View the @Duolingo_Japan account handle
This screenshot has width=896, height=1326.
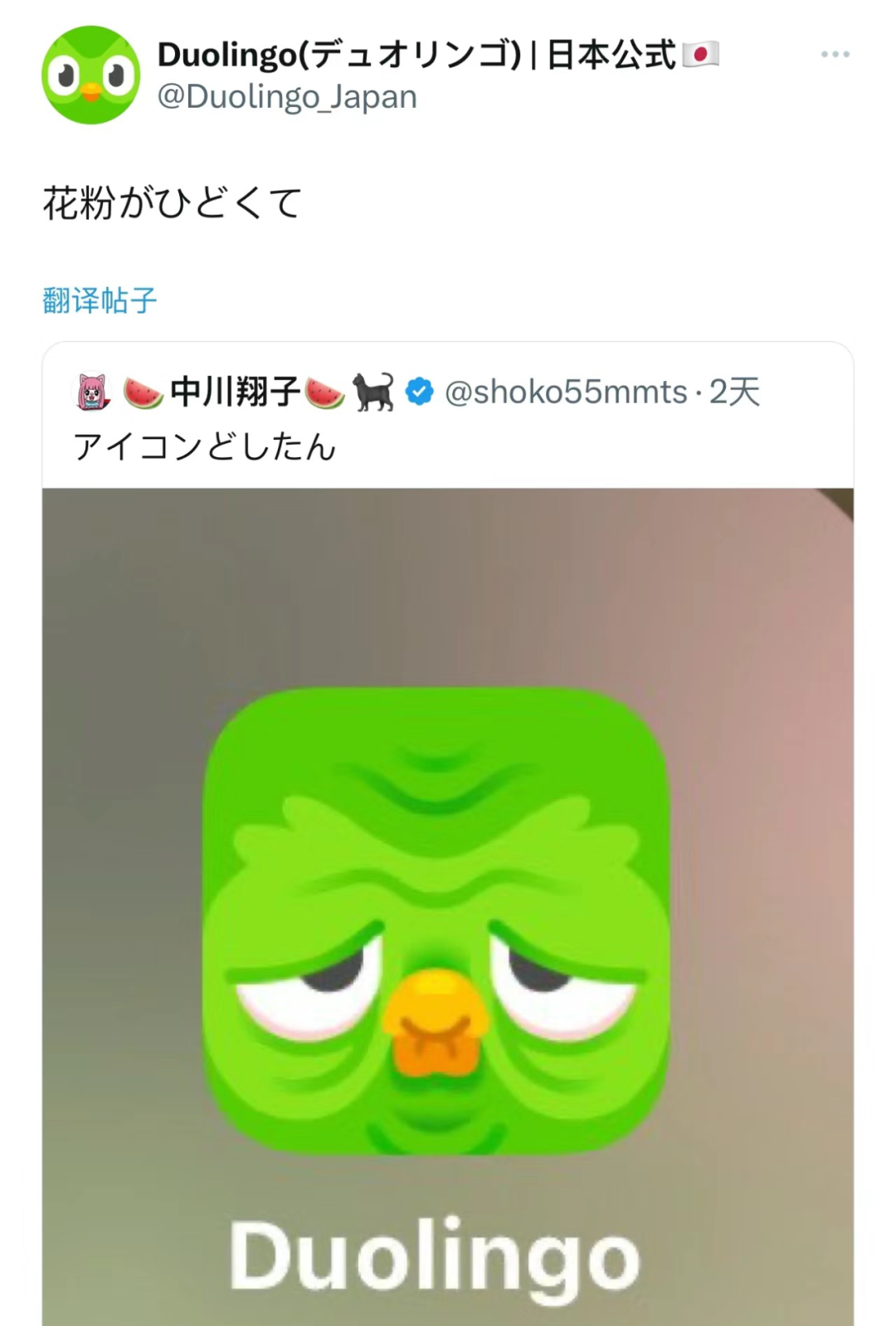pos(287,97)
